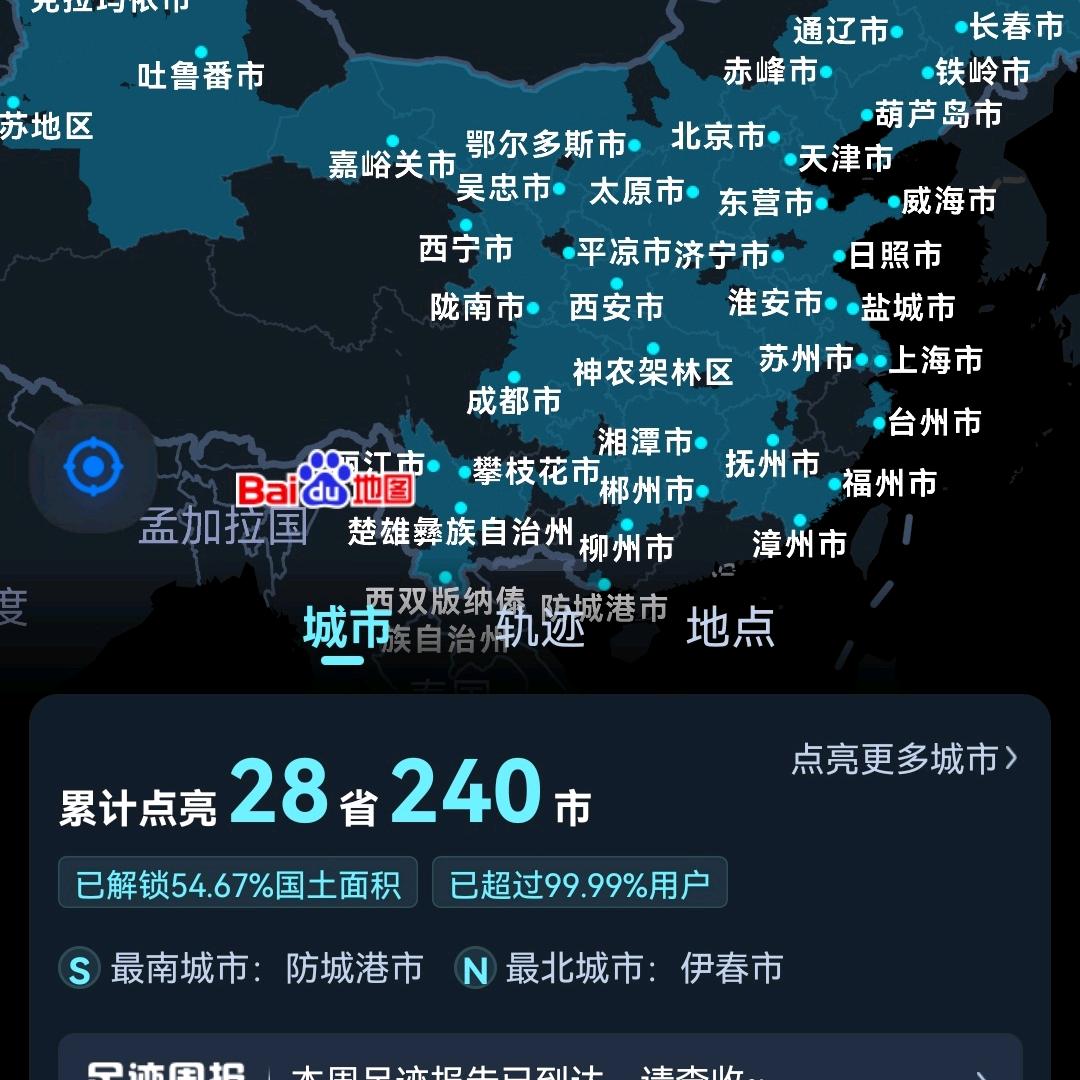The width and height of the screenshot is (1080, 1080).
Task: Open the 足迹周报 weekly report row
Action: [x=540, y=1065]
